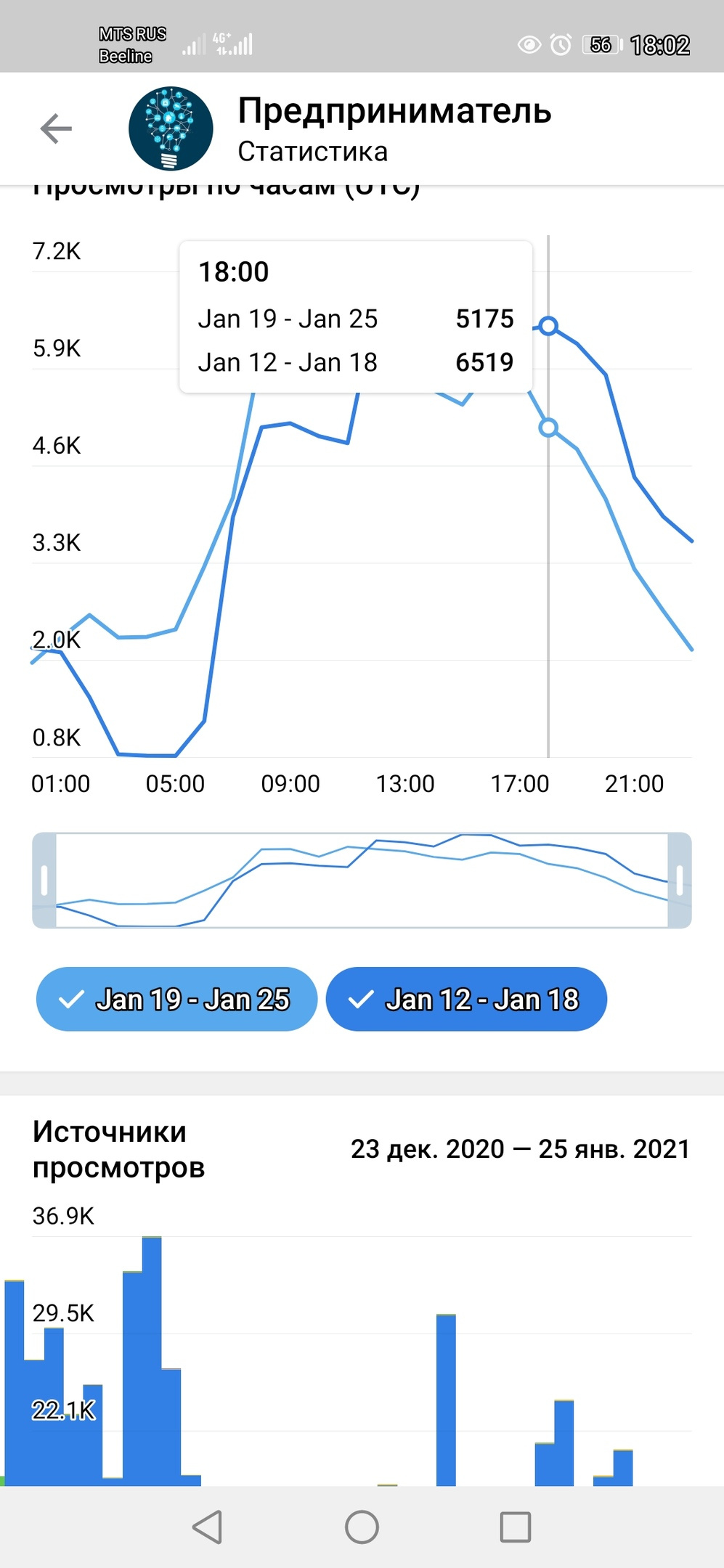Screen dimensions: 724x1568
Task: Toggle the Jan 12 - Jan 18 series
Action: tap(466, 999)
